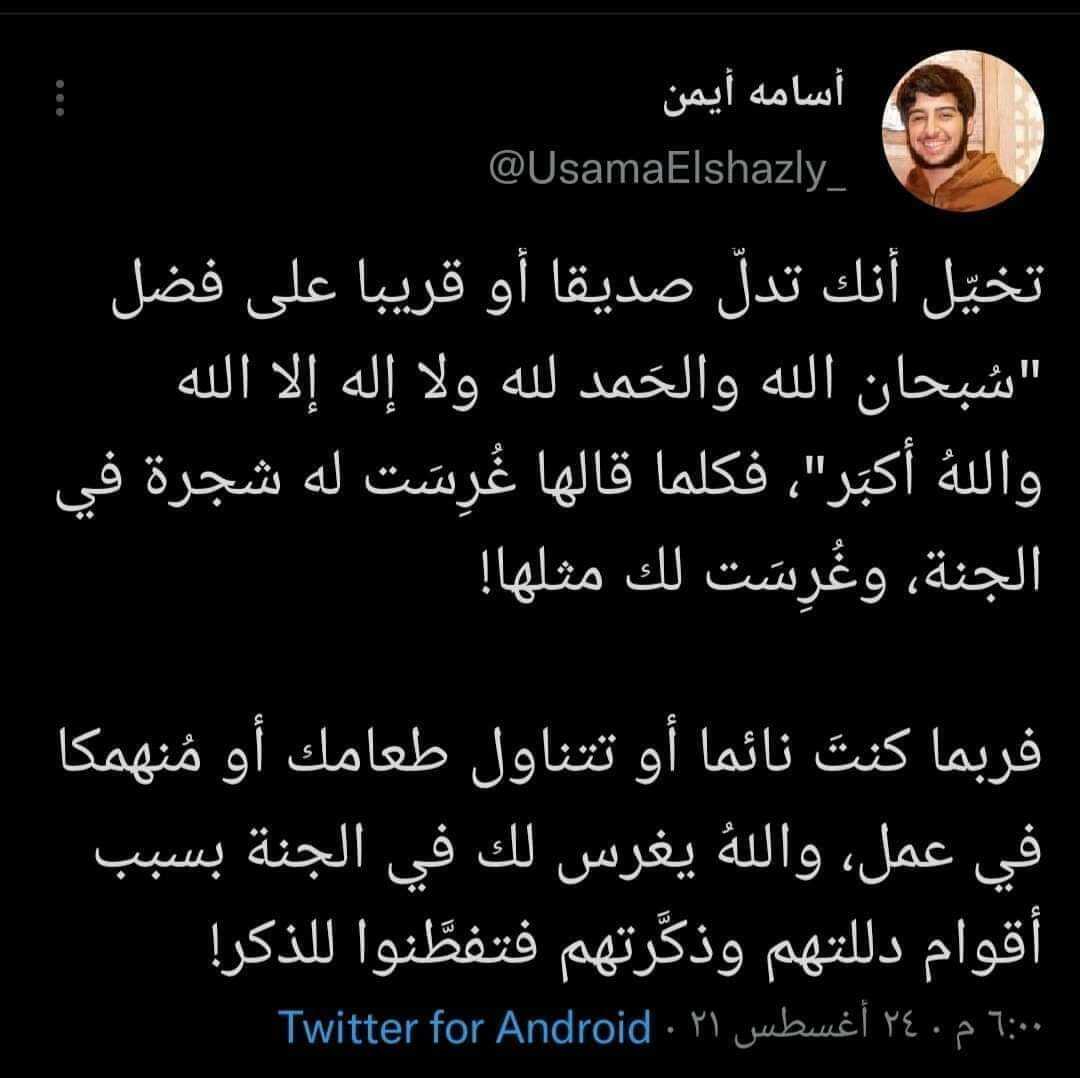Open the tweet's three-dot overflow menu

pos(59,99)
